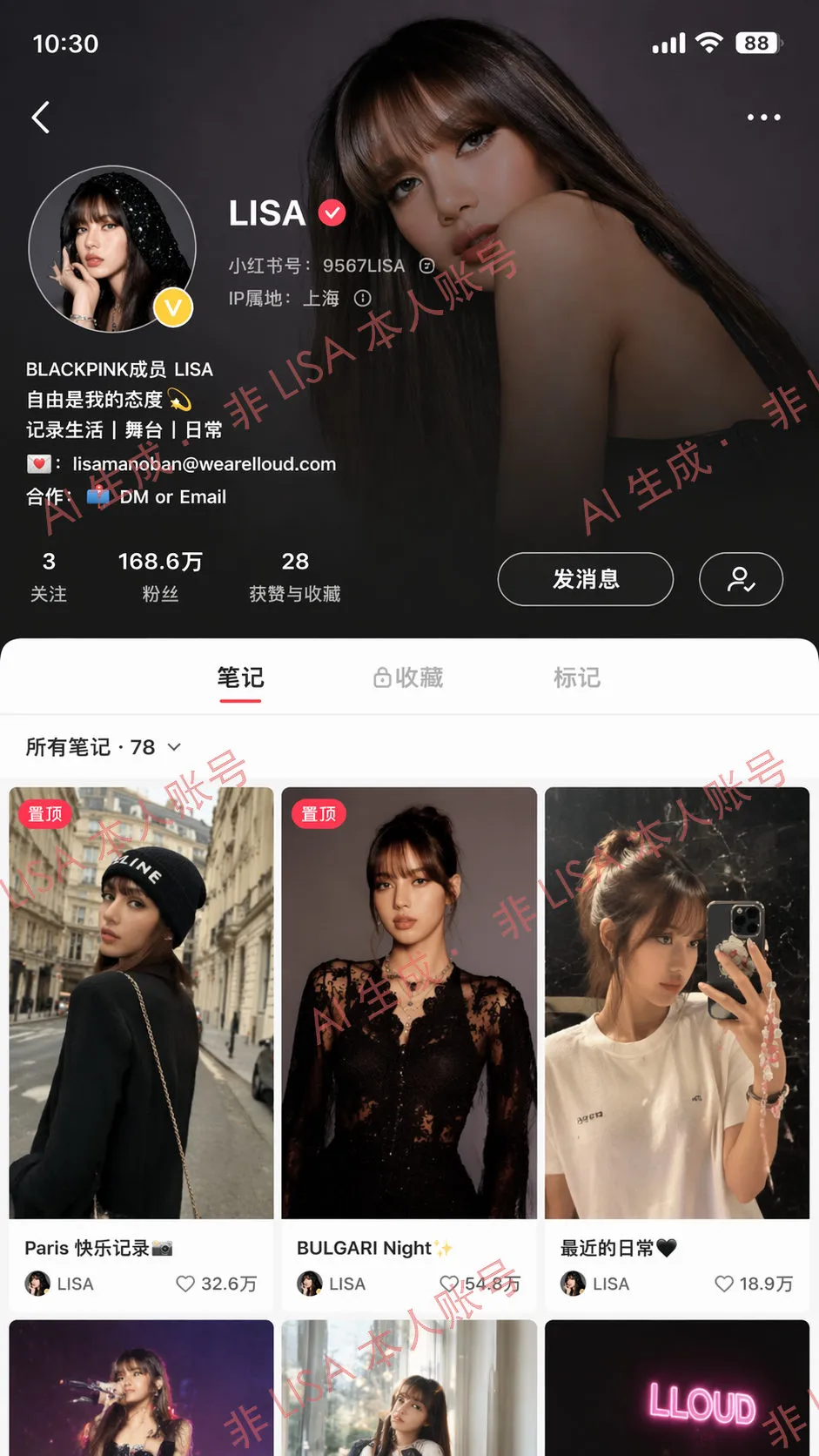
Task: View the 获赞与收藏 stats
Action: [x=294, y=576]
